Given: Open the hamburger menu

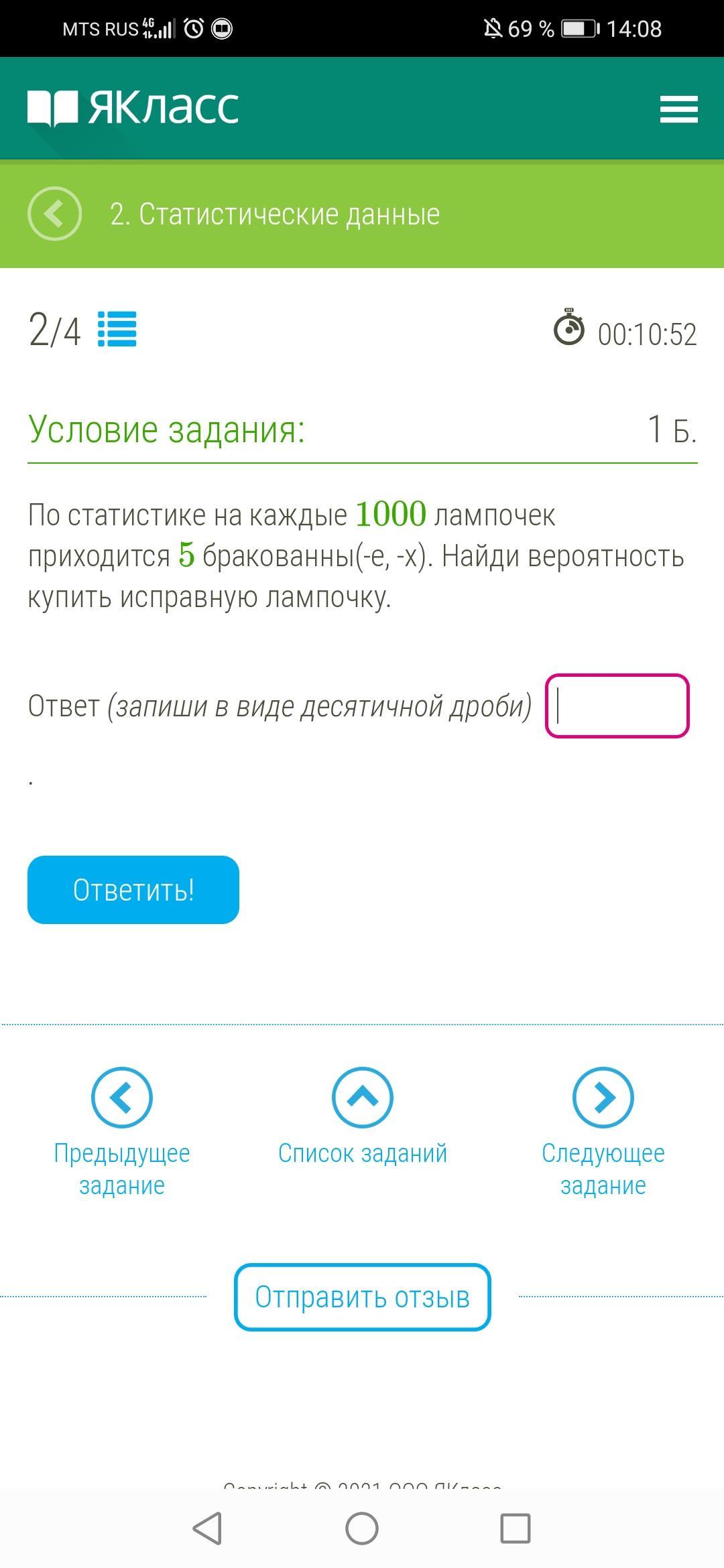Looking at the screenshot, I should click(x=678, y=109).
